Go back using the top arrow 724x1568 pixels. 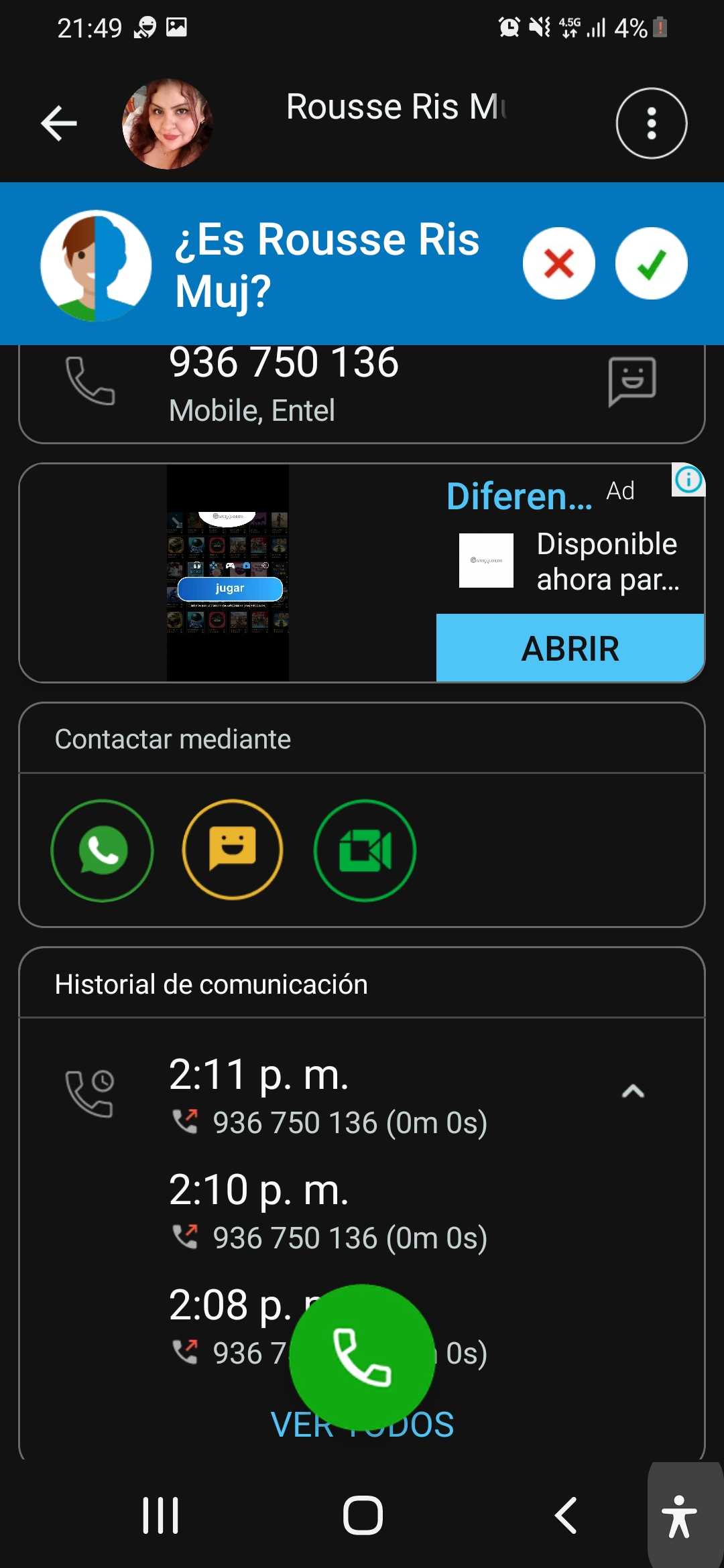59,123
